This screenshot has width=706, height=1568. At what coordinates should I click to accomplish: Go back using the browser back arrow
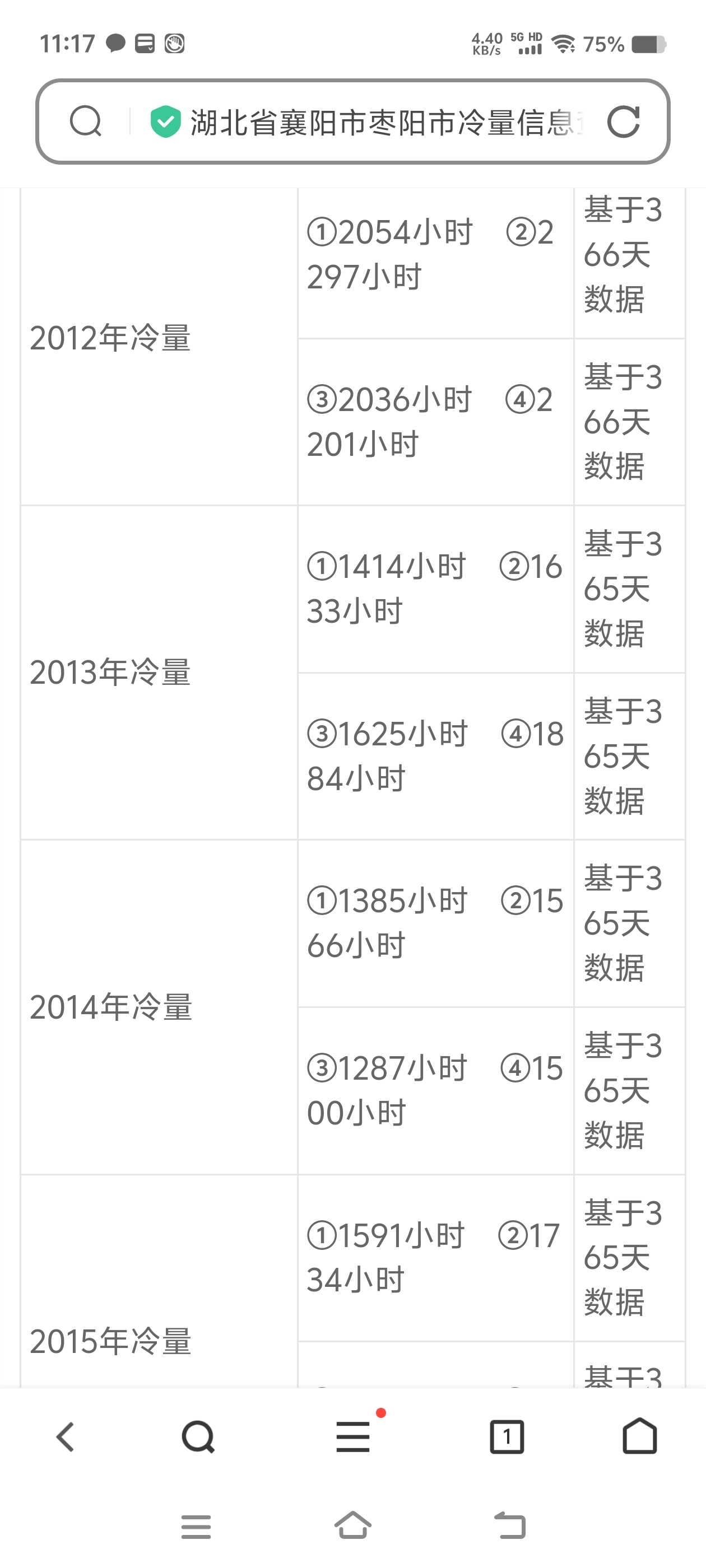(65, 1437)
